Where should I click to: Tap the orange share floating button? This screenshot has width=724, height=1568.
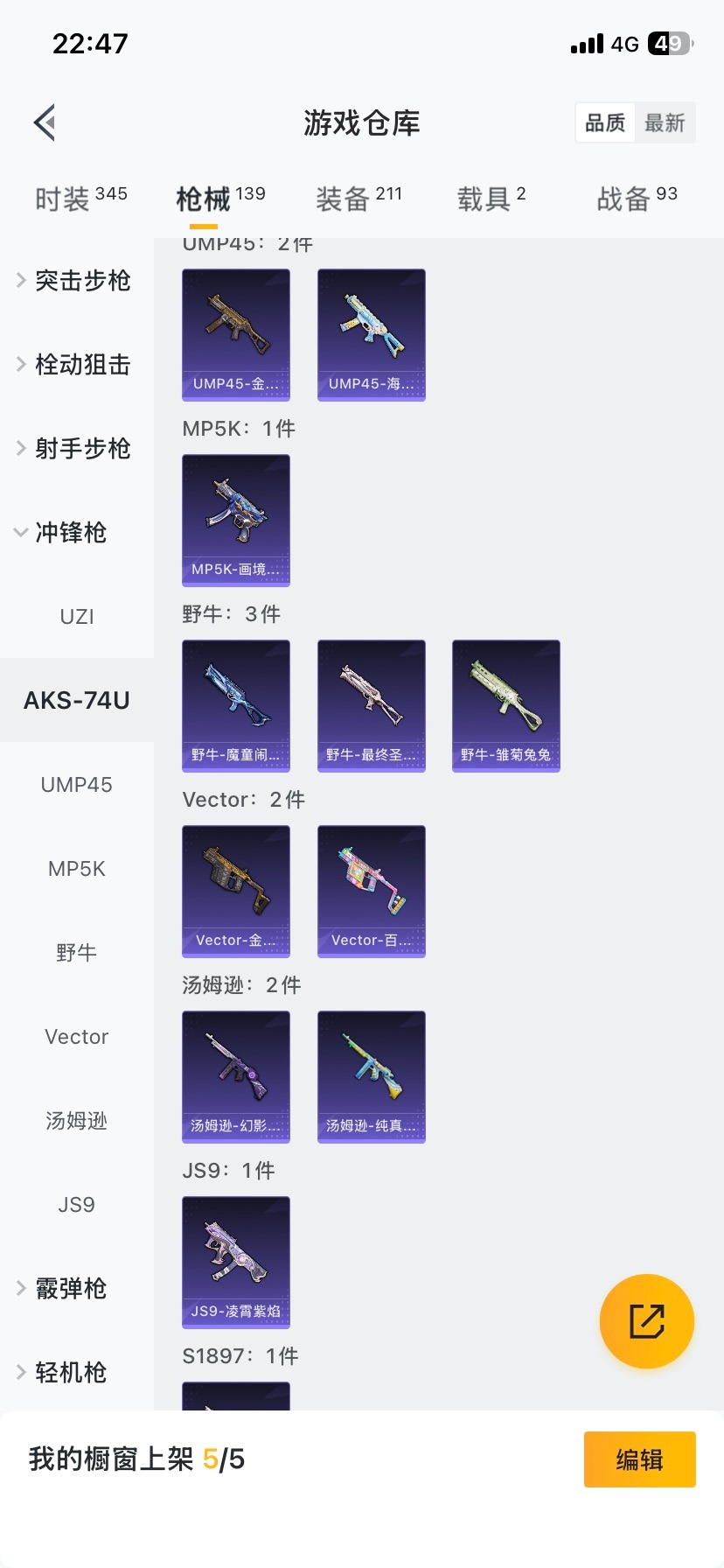pos(647,1321)
